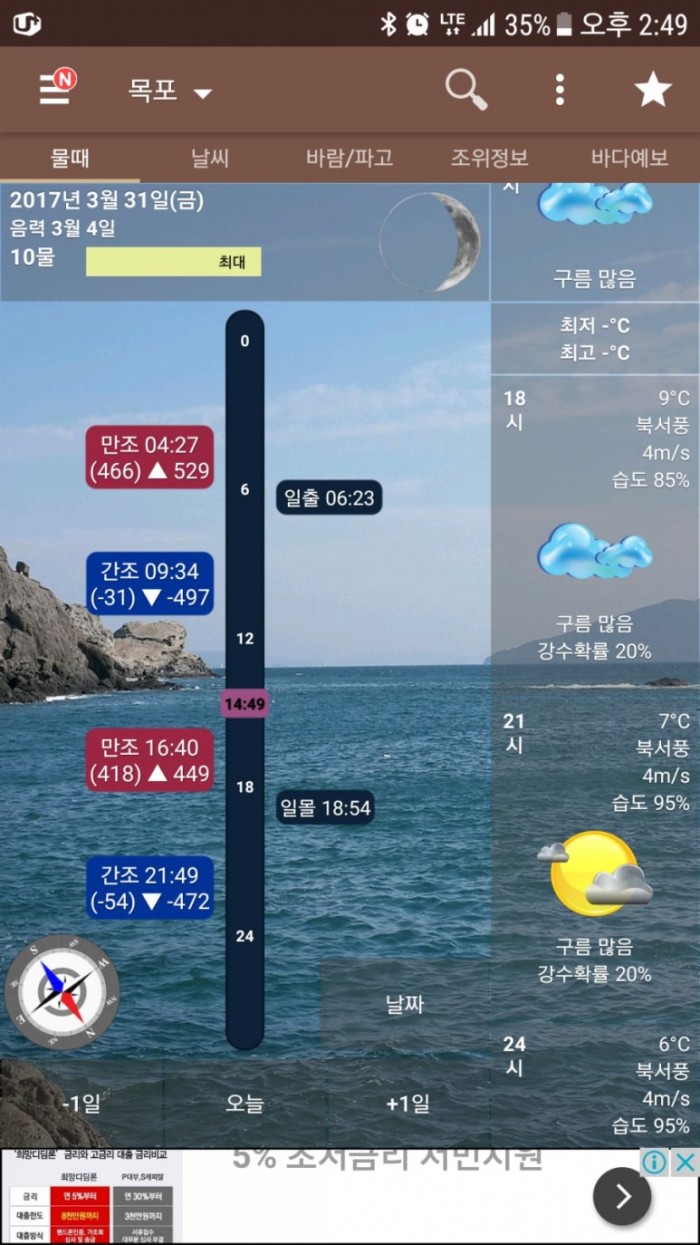Switch to the 바람/파고 tab
700x1245 pixels.
(x=349, y=158)
